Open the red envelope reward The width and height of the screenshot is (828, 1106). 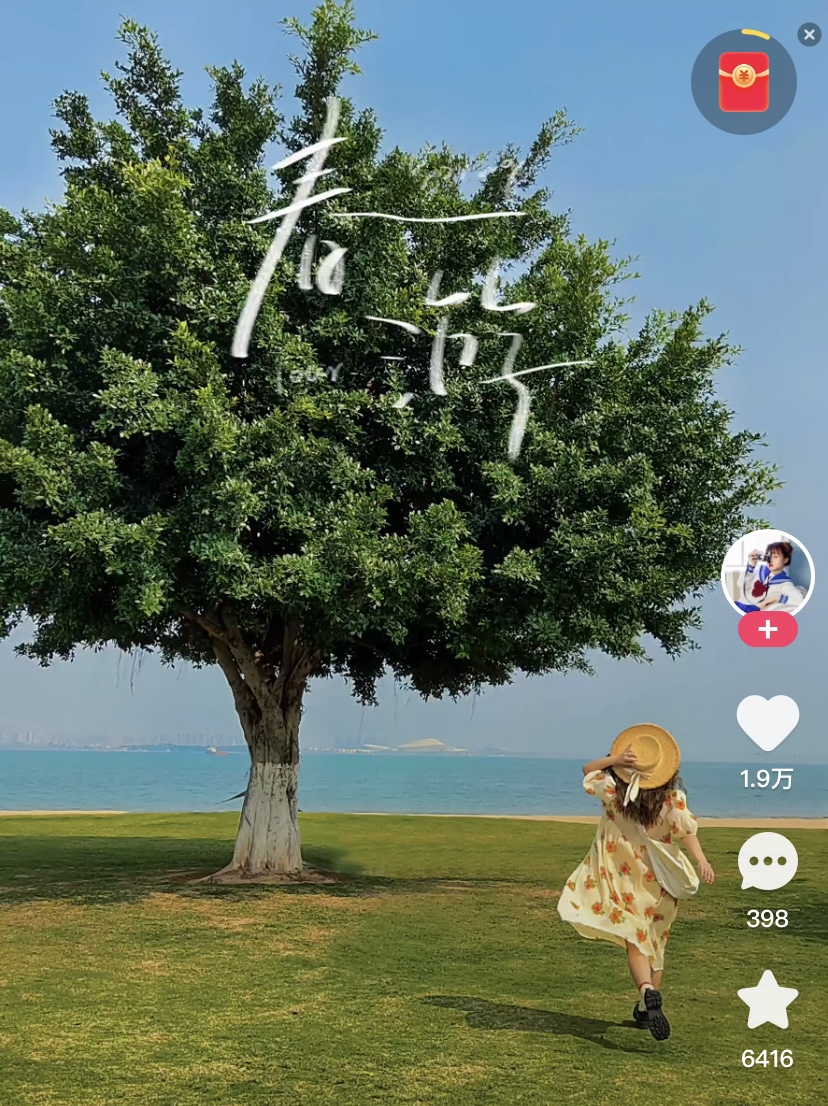point(744,82)
